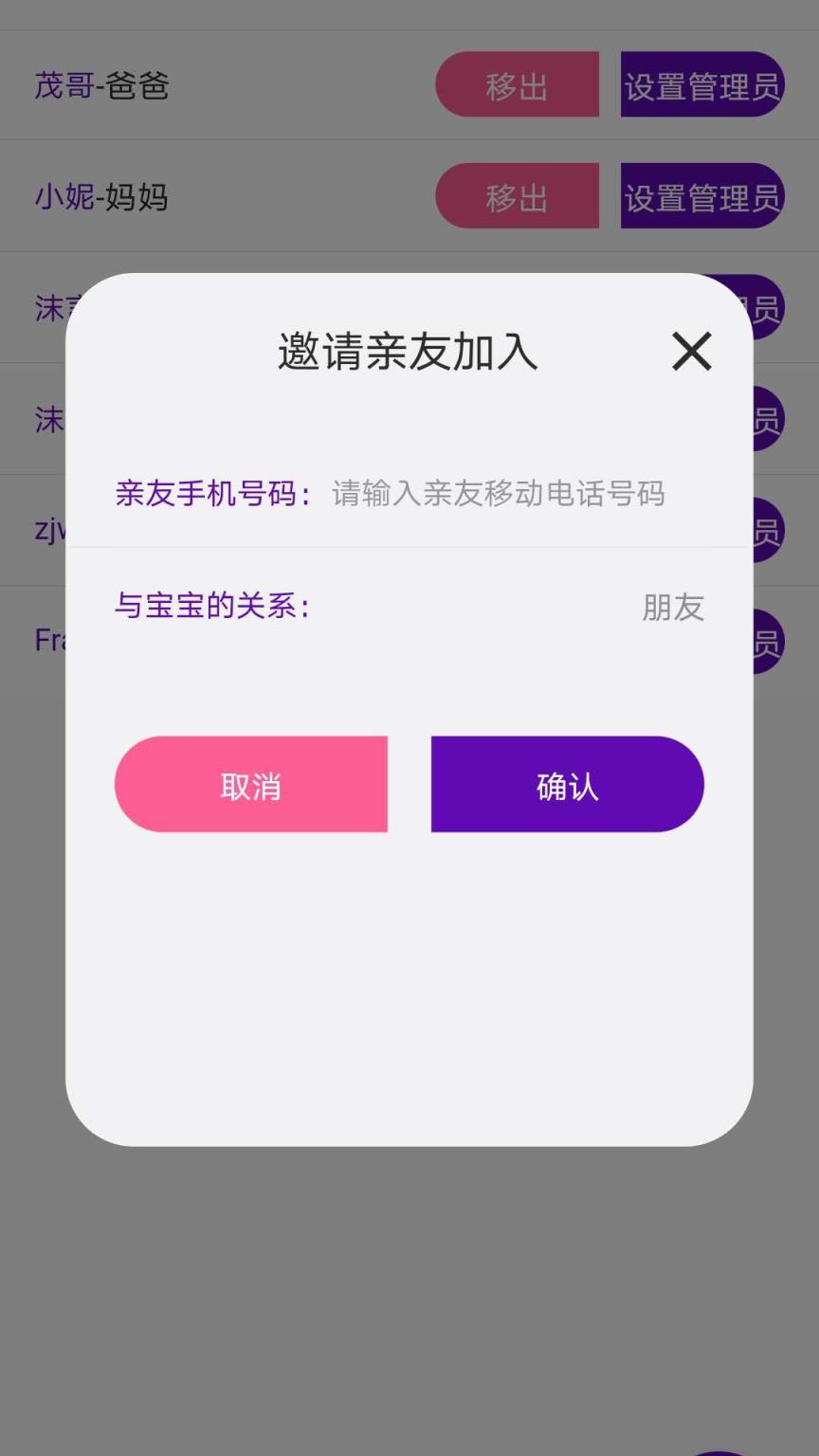Select the family member 茂哥-爸爸

tap(99, 84)
